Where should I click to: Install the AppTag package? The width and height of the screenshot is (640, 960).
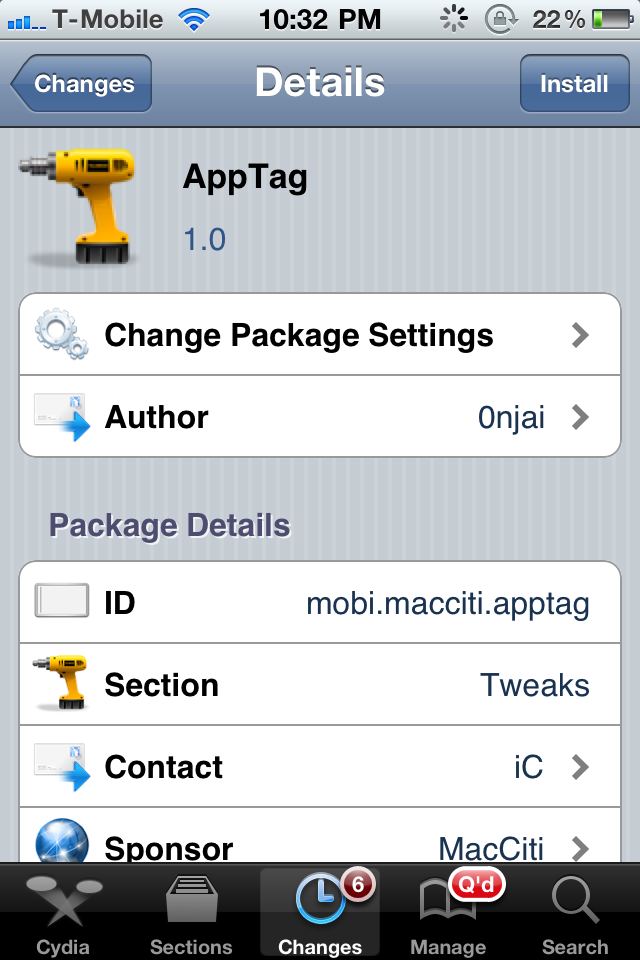point(573,84)
